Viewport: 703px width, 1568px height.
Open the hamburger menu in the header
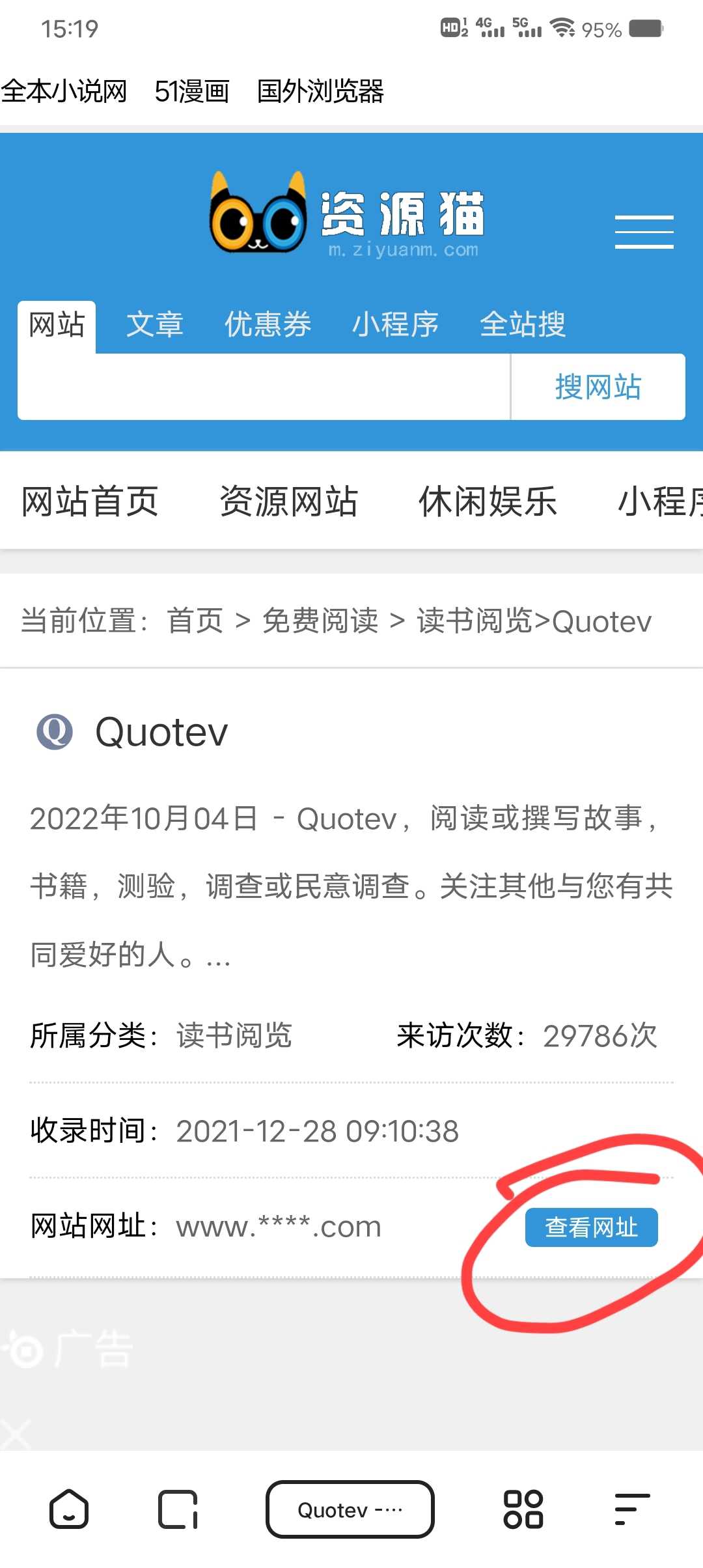(644, 232)
